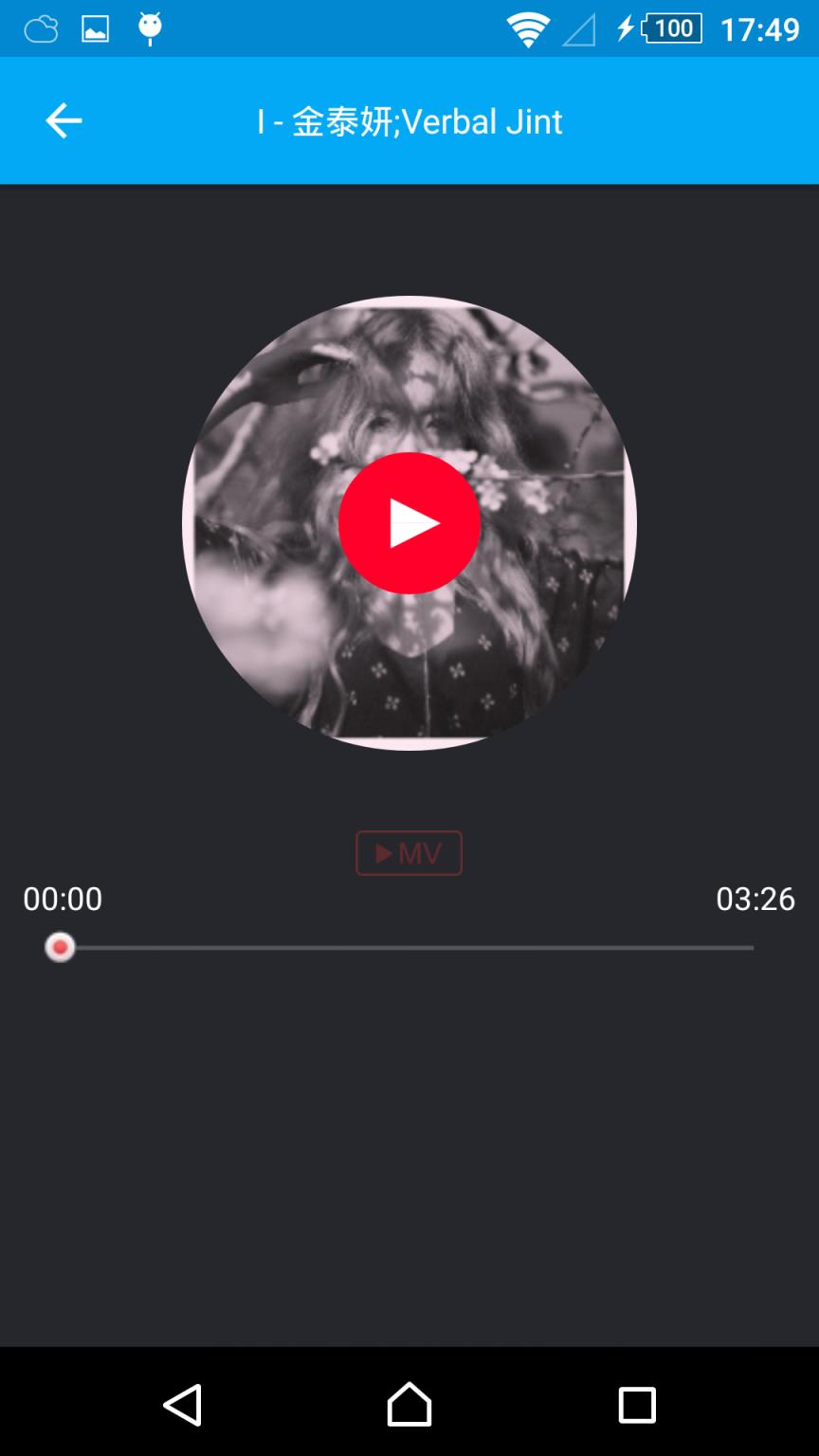Tap the 00:00 elapsed time label
Viewport: 819px width, 1456px height.
click(63, 899)
